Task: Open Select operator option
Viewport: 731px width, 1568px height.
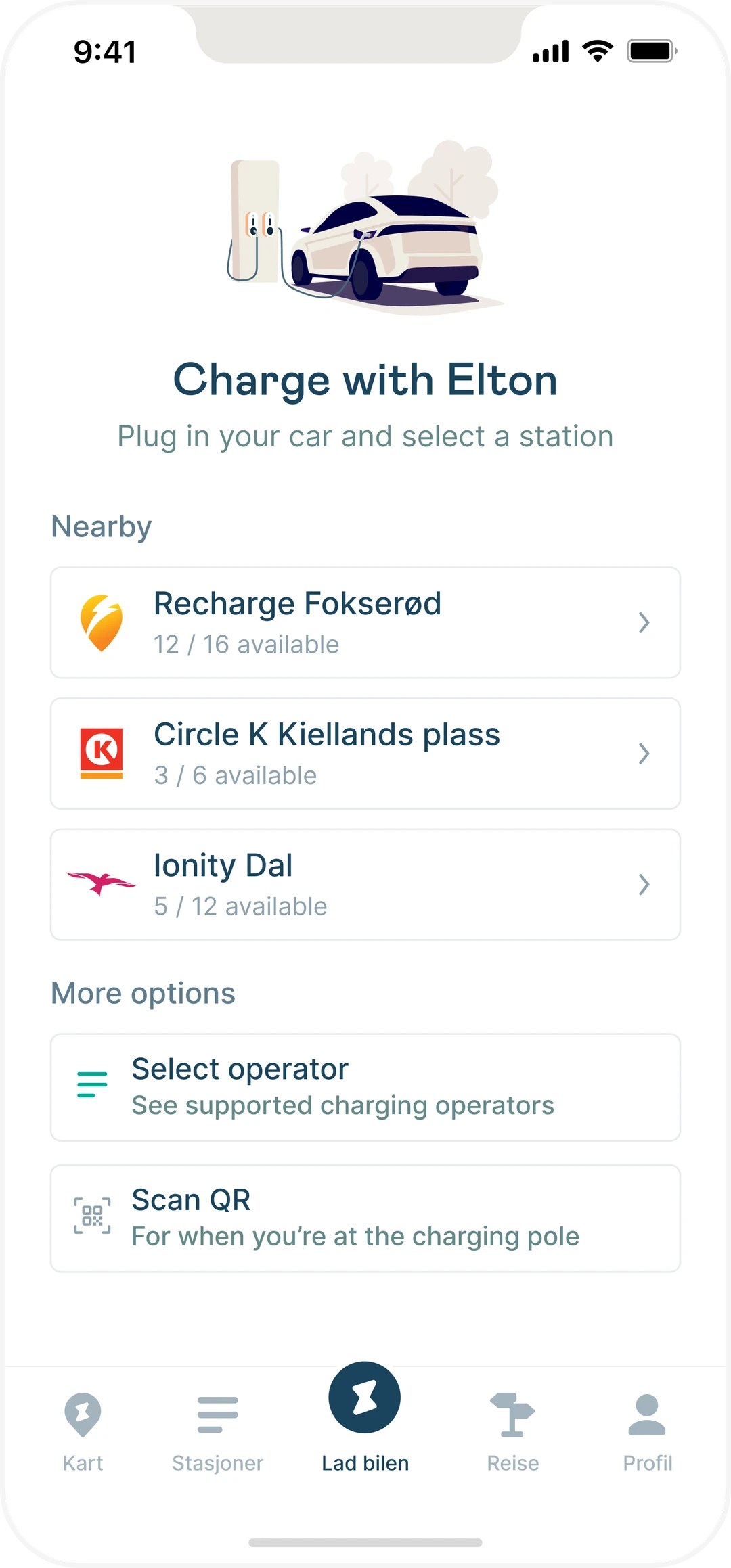Action: coord(365,1087)
